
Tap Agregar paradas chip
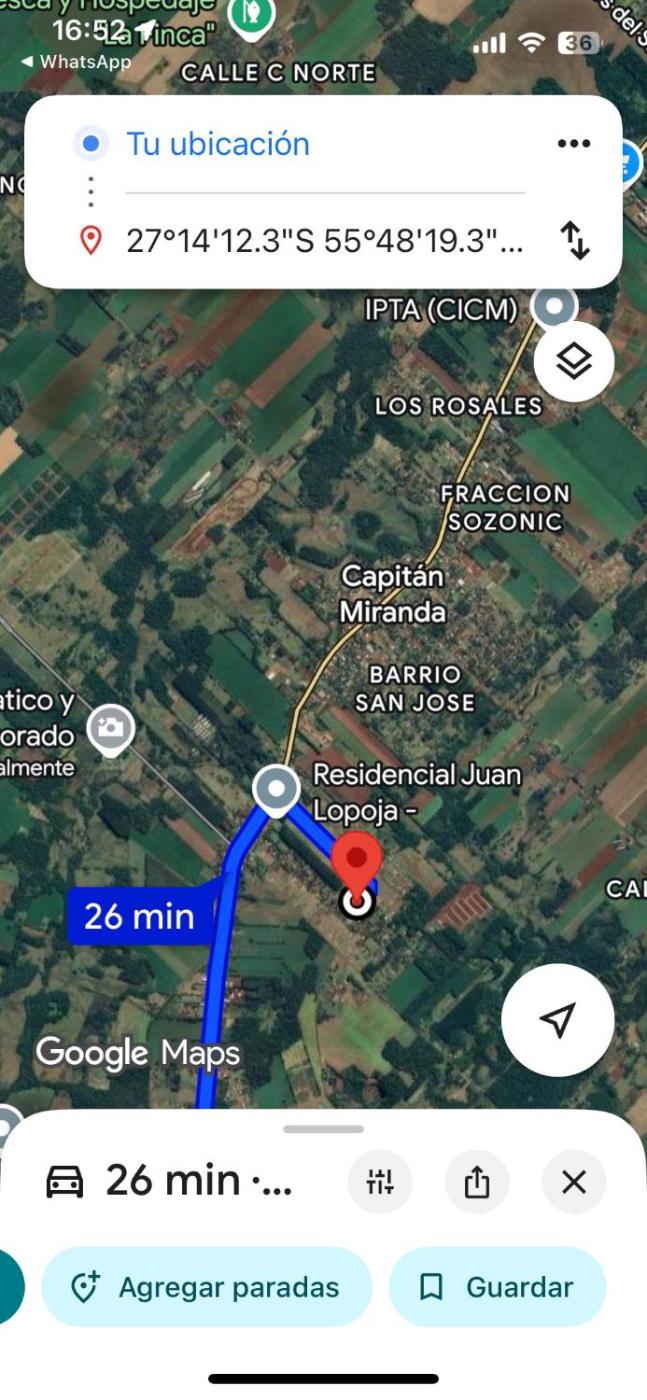click(207, 1287)
